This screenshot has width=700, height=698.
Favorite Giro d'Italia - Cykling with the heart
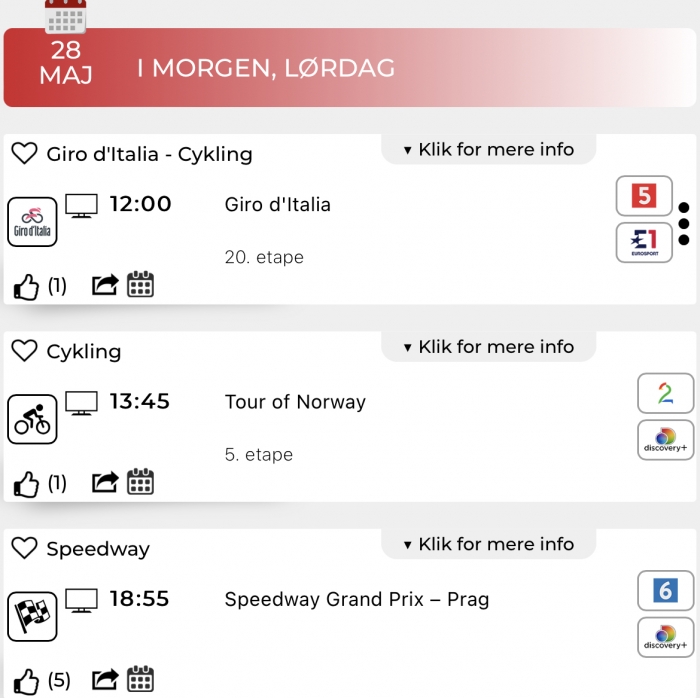(x=24, y=154)
